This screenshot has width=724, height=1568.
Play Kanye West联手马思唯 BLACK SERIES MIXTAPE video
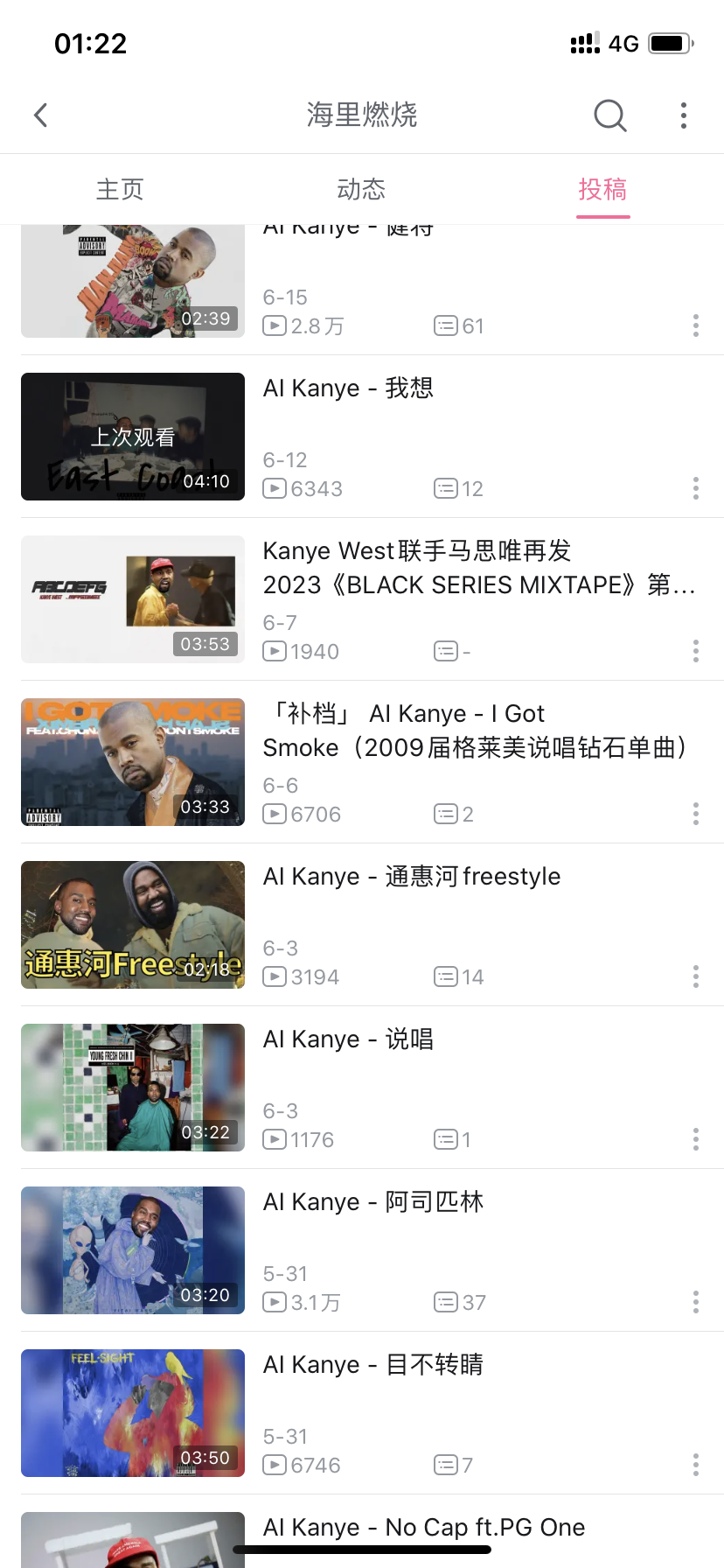coord(362,599)
